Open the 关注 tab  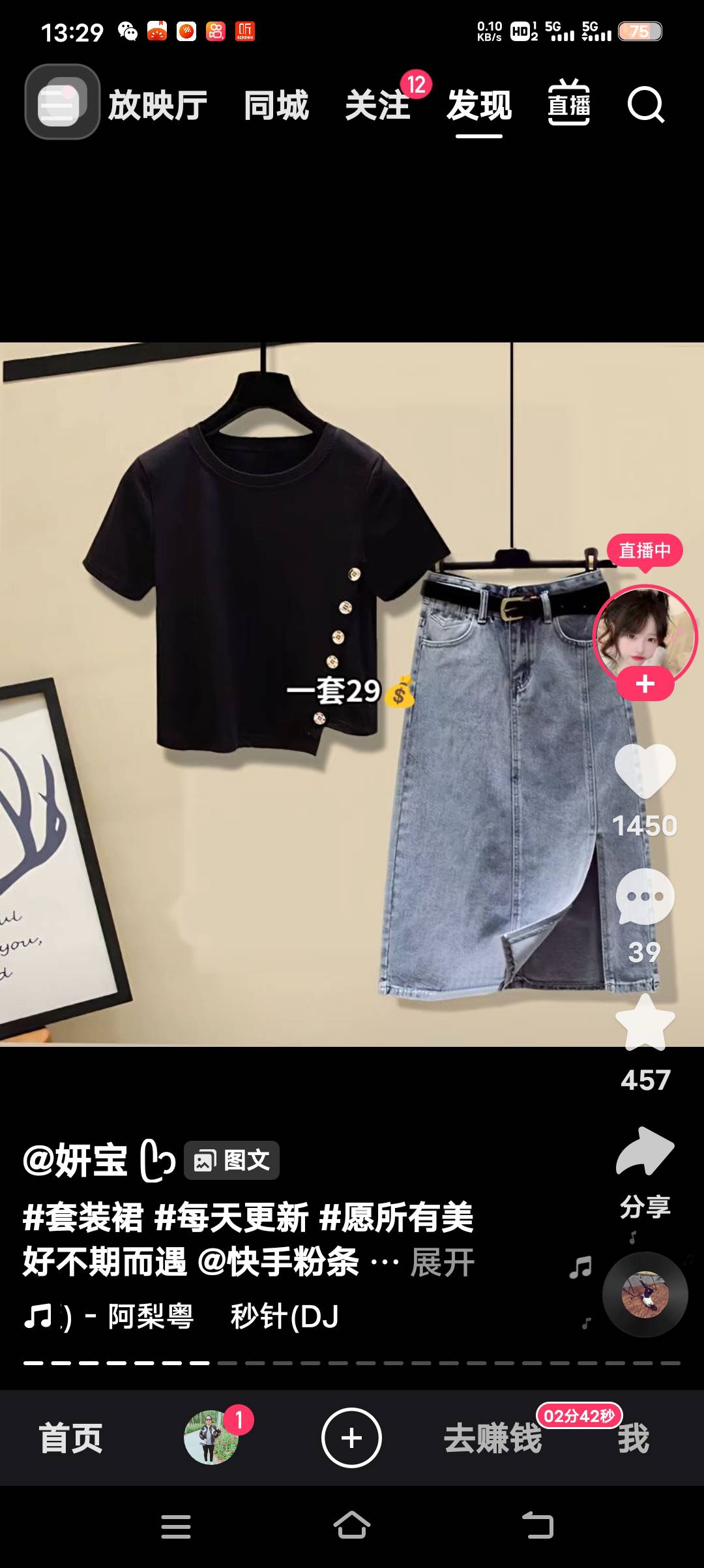pos(378,105)
